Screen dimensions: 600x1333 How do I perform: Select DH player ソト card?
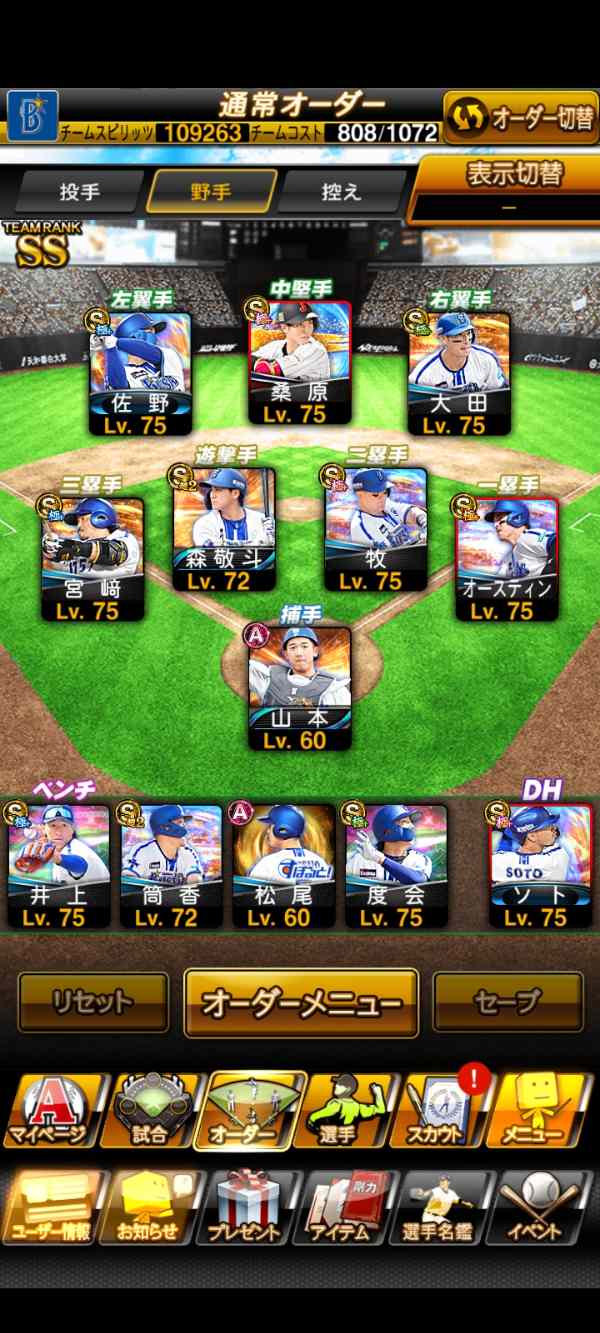pos(540,867)
